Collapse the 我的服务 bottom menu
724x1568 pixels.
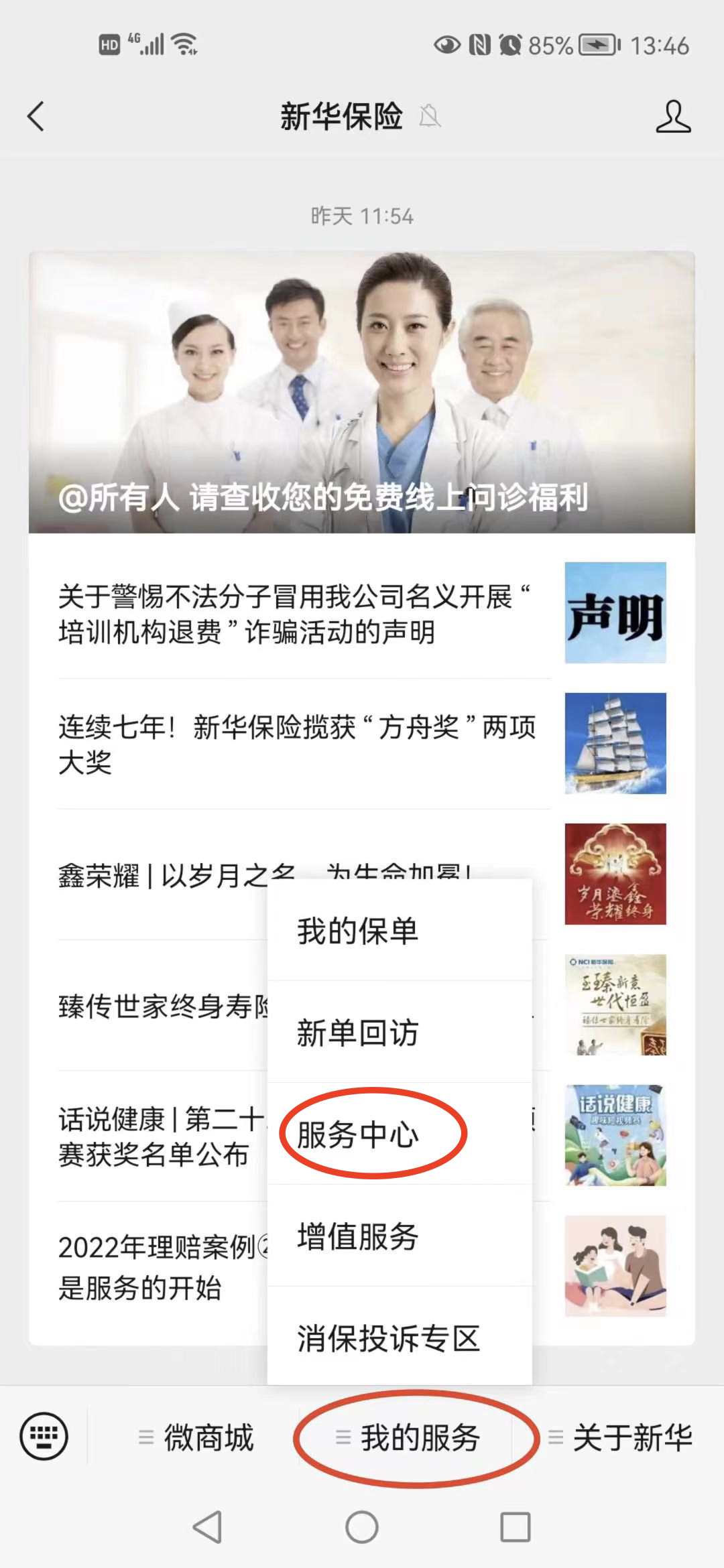coord(409,1438)
